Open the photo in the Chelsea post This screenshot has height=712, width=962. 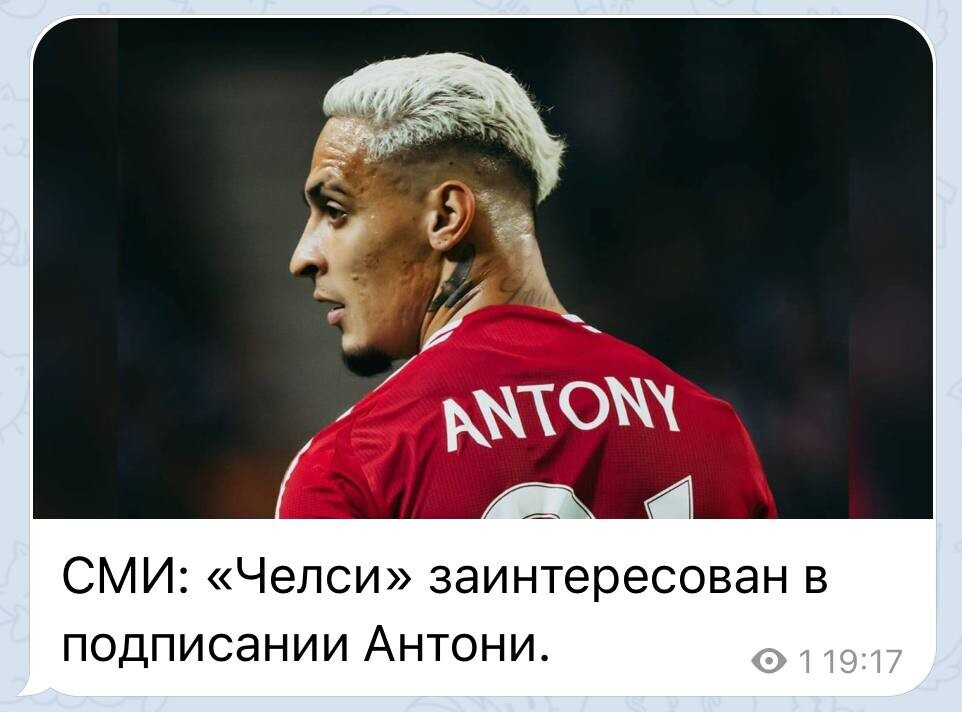(x=482, y=270)
